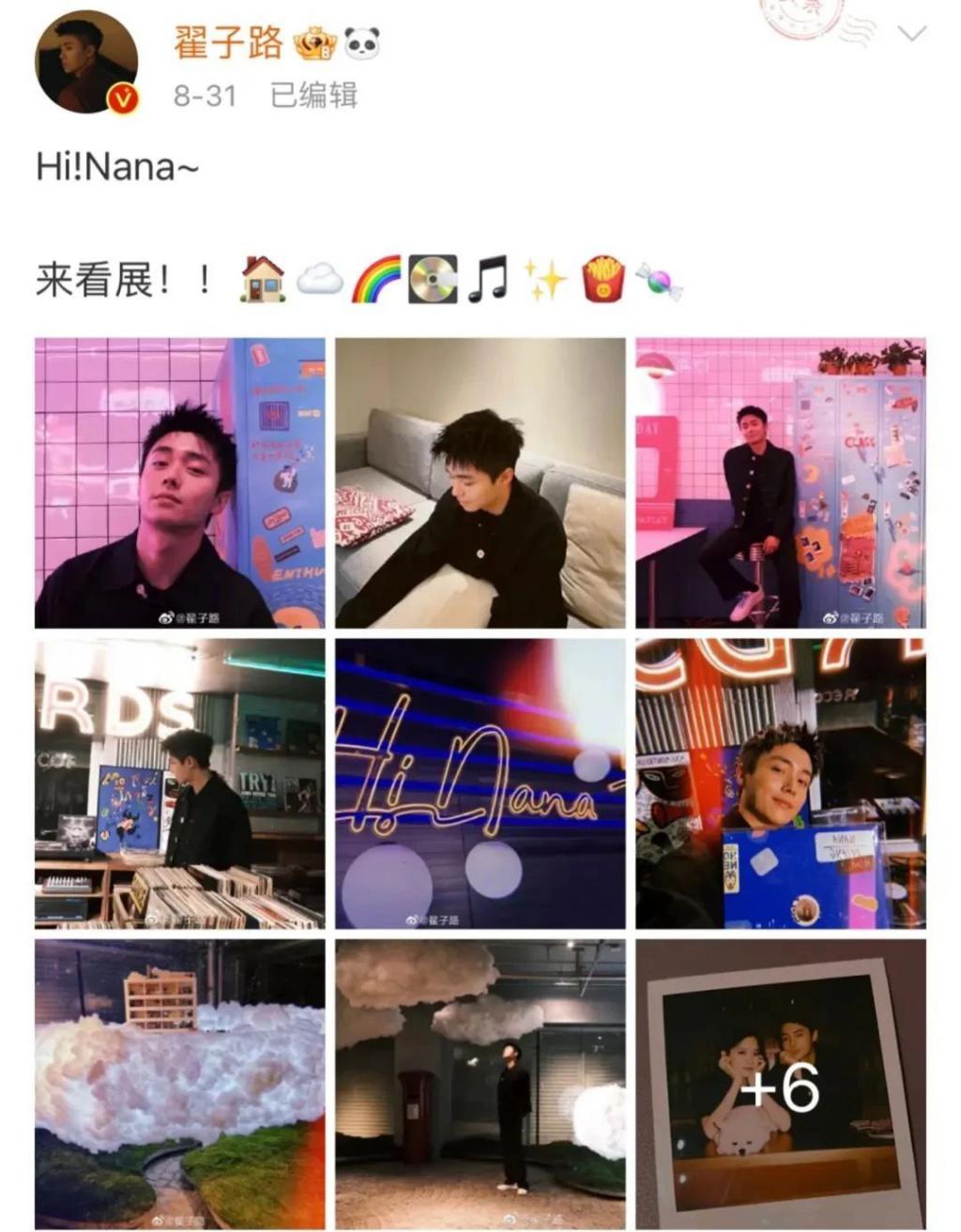Expand the post options chevron
This screenshot has width=961, height=1232.
coord(911,35)
